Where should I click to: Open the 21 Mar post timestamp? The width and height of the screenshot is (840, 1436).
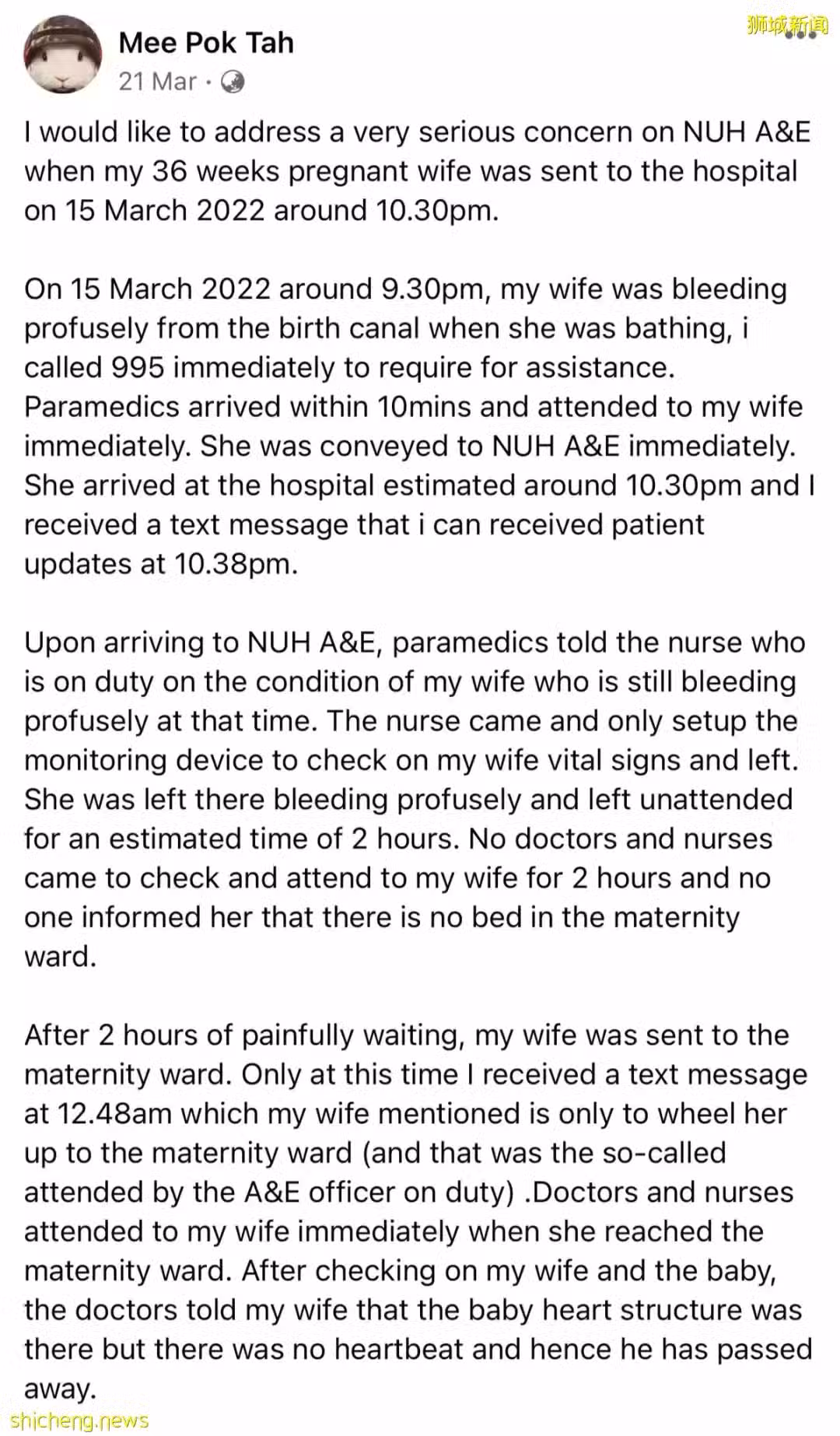158,81
